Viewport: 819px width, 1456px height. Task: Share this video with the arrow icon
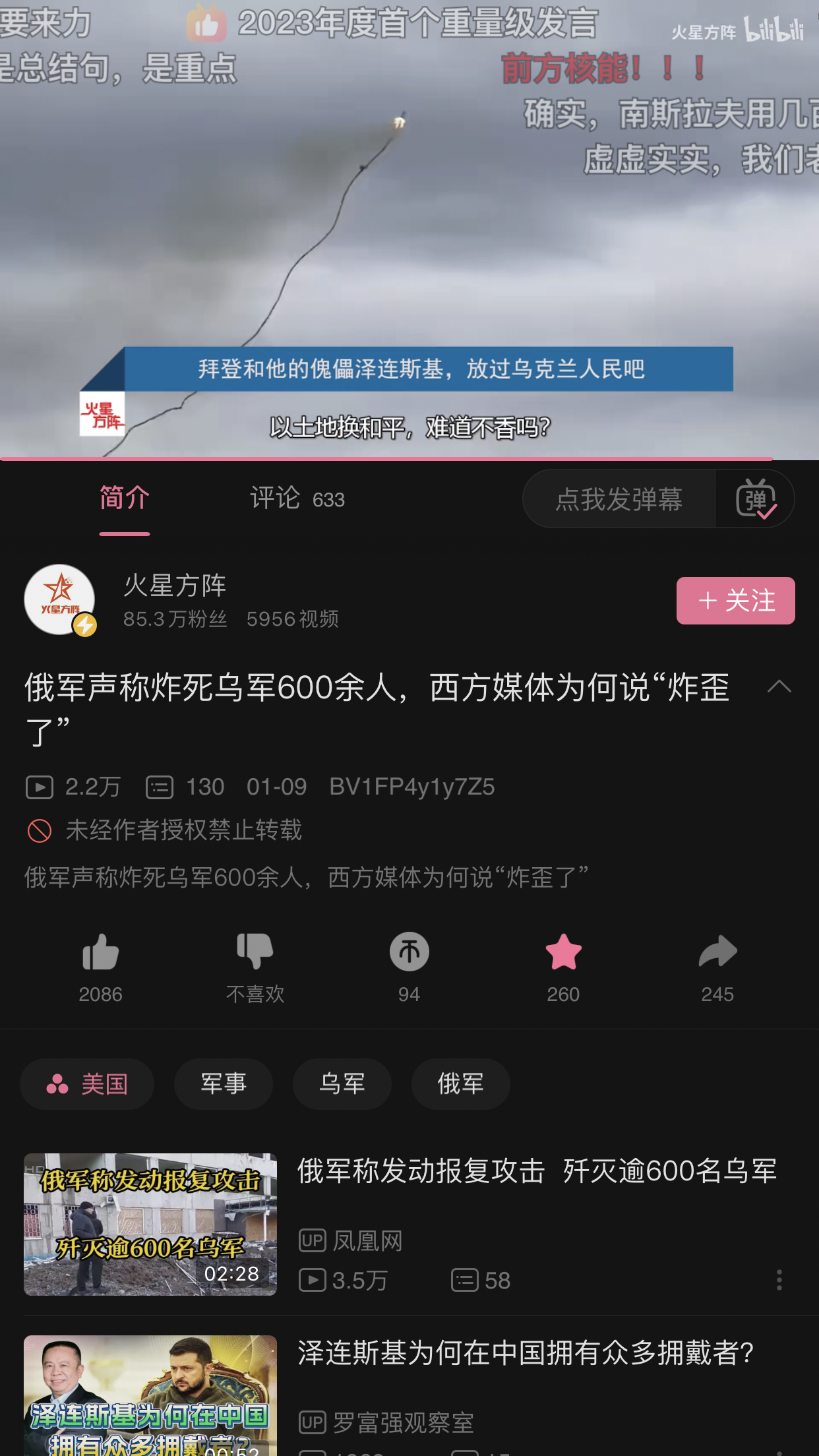point(717,953)
